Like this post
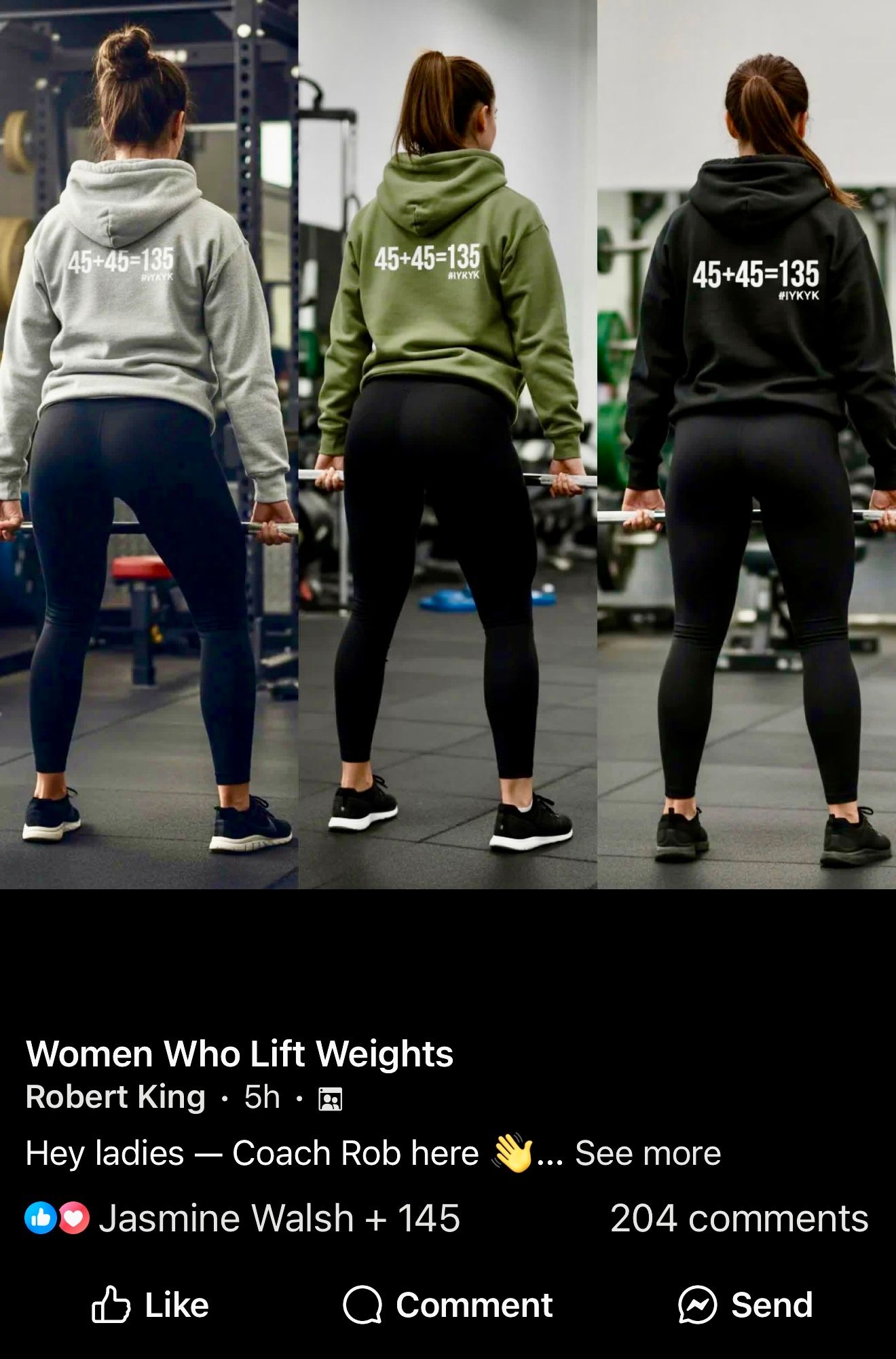Viewport: 896px width, 1359px height. coord(151,1305)
